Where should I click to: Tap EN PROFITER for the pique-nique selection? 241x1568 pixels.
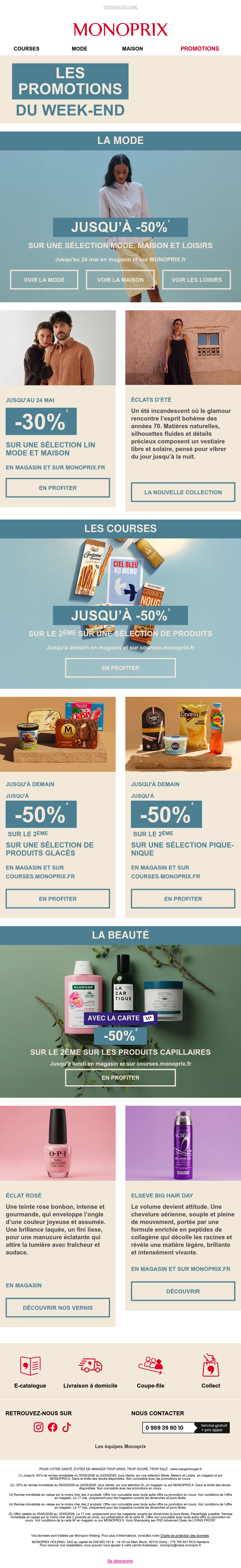pos(183,898)
